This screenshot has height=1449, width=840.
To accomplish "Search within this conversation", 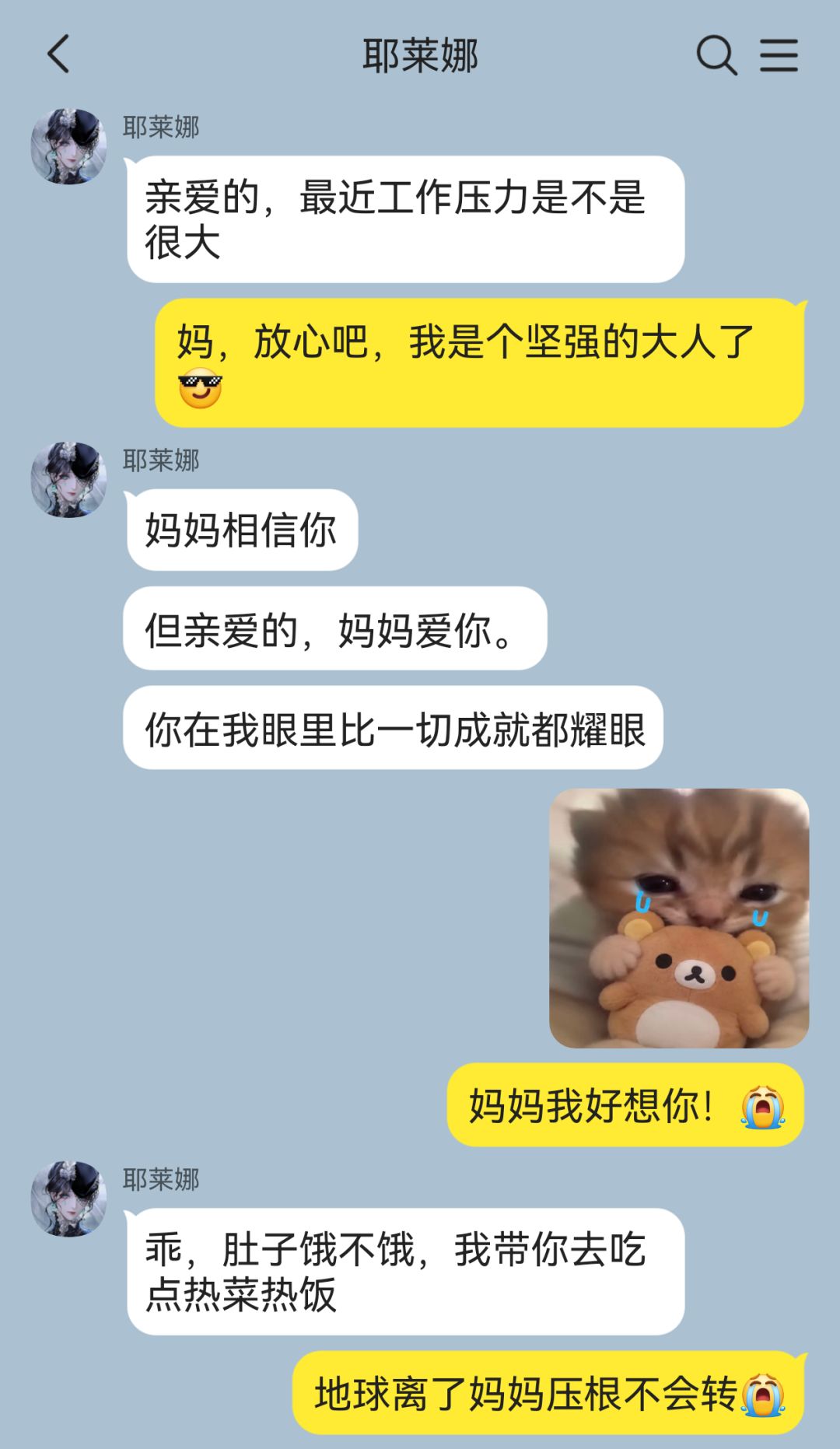I will point(716,55).
